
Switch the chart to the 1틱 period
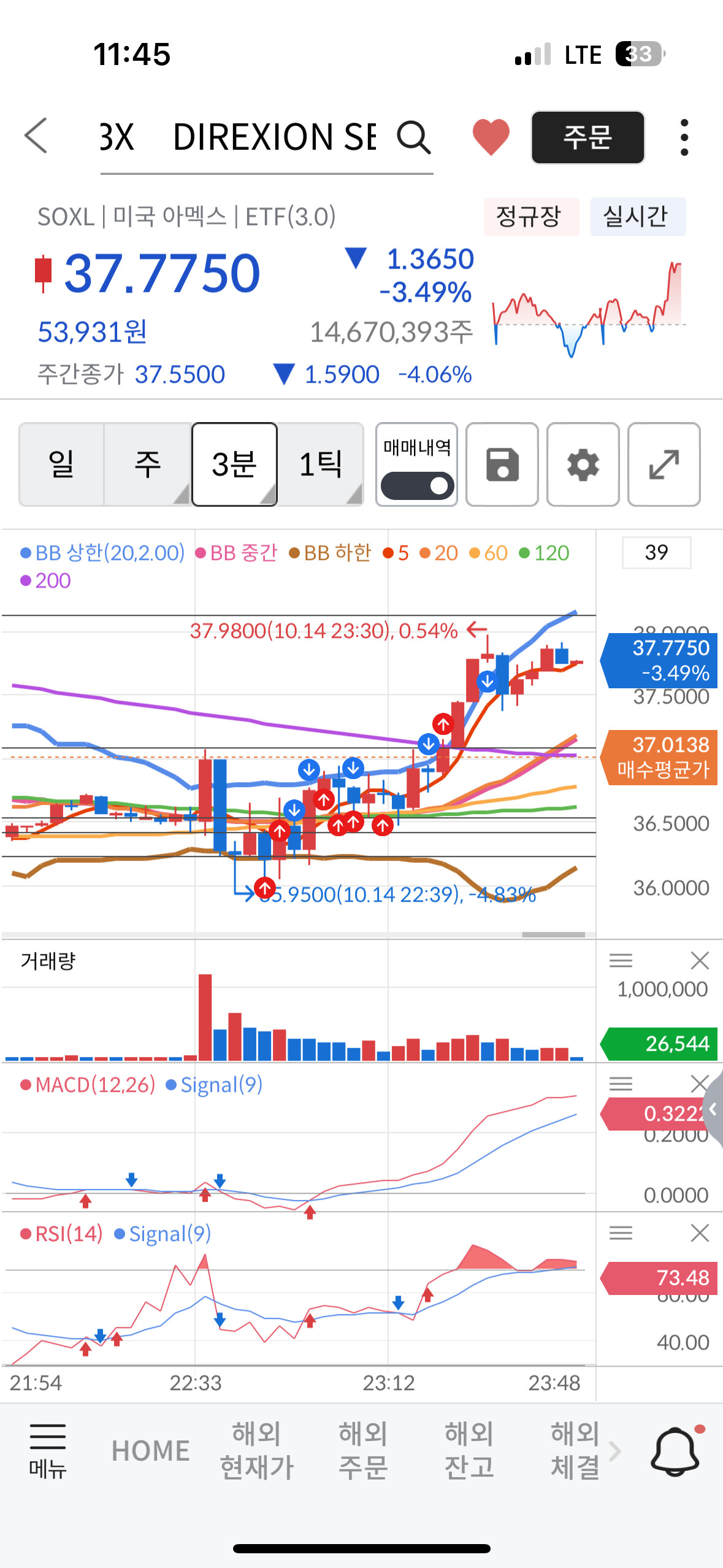[320, 464]
